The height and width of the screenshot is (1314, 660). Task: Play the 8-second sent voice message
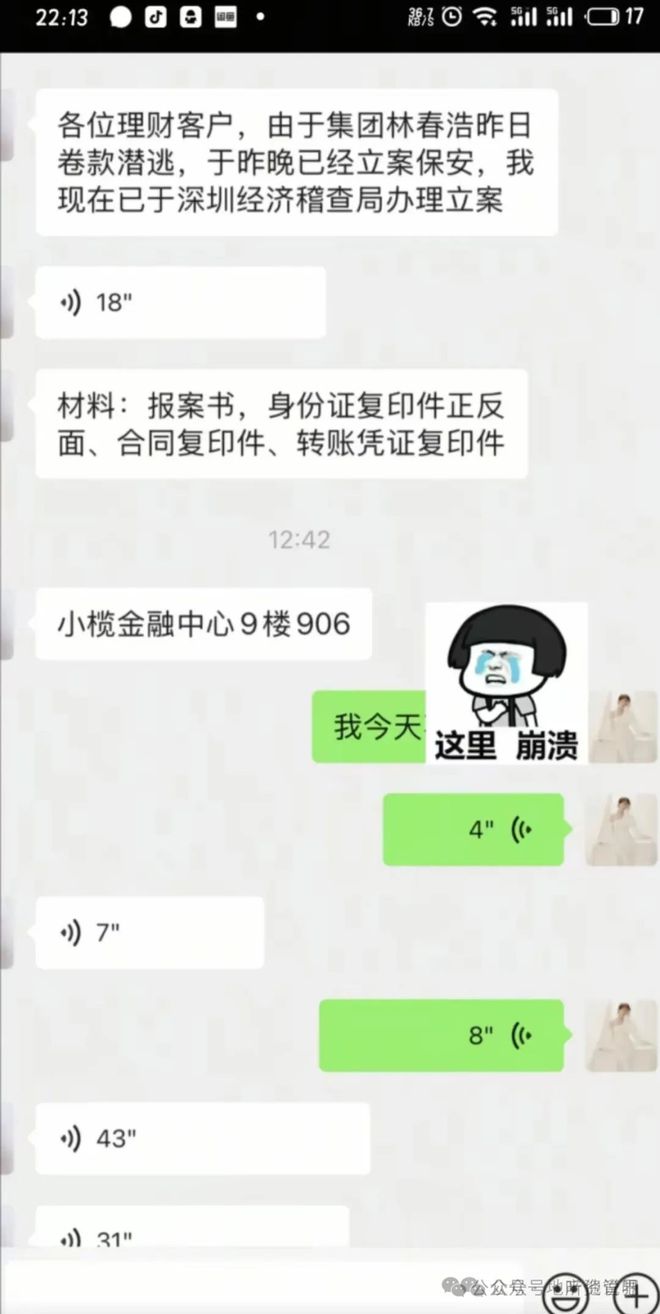441,1035
